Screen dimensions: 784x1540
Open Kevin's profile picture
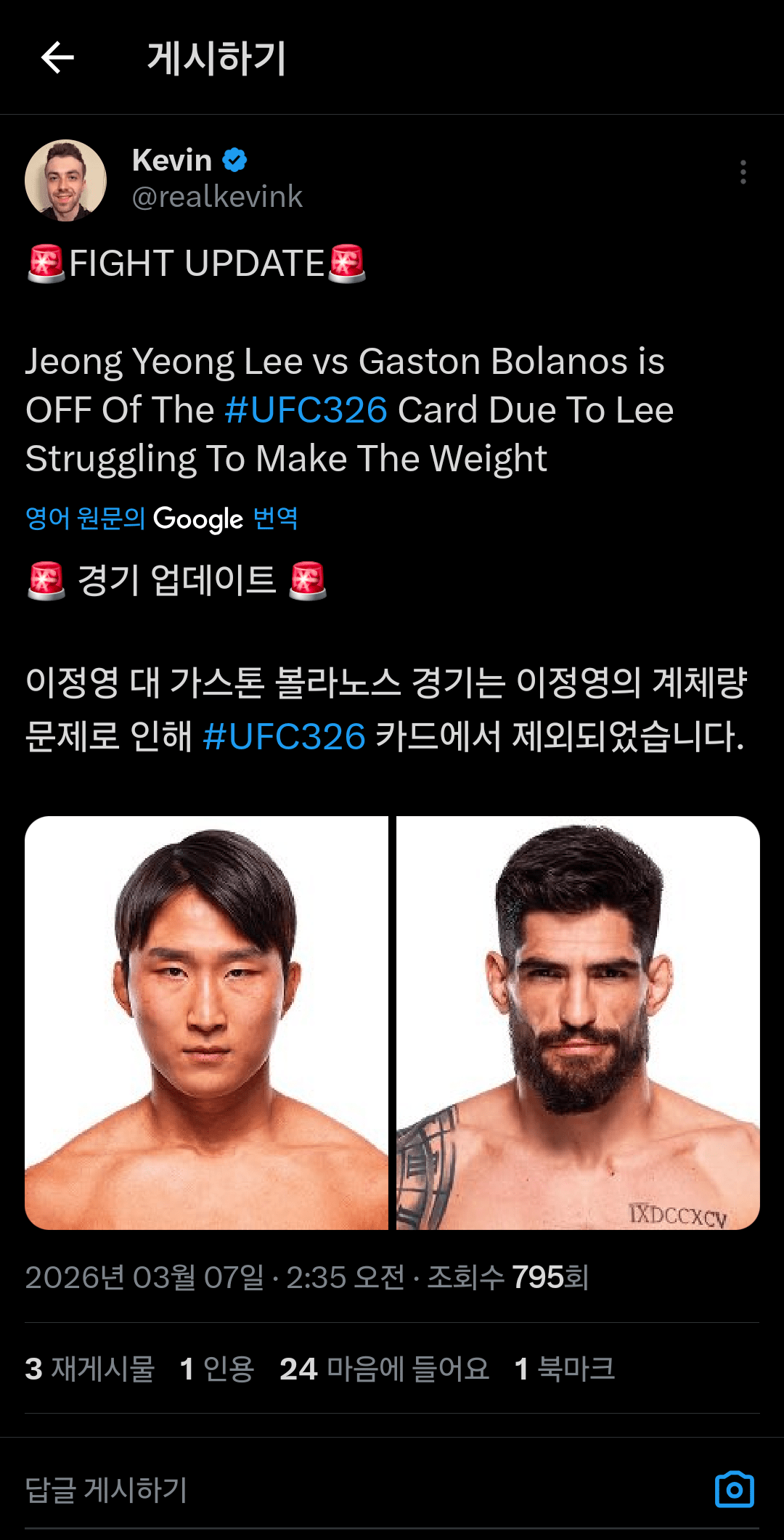(66, 180)
